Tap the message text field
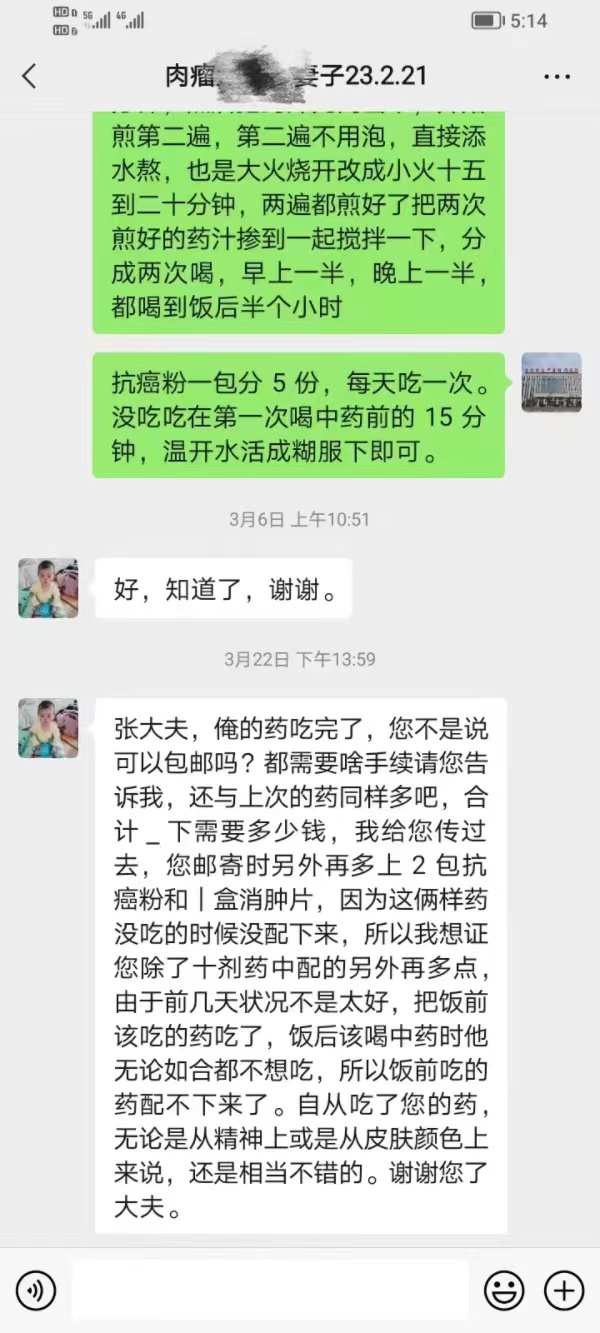This screenshot has width=600, height=1333. (269, 1291)
